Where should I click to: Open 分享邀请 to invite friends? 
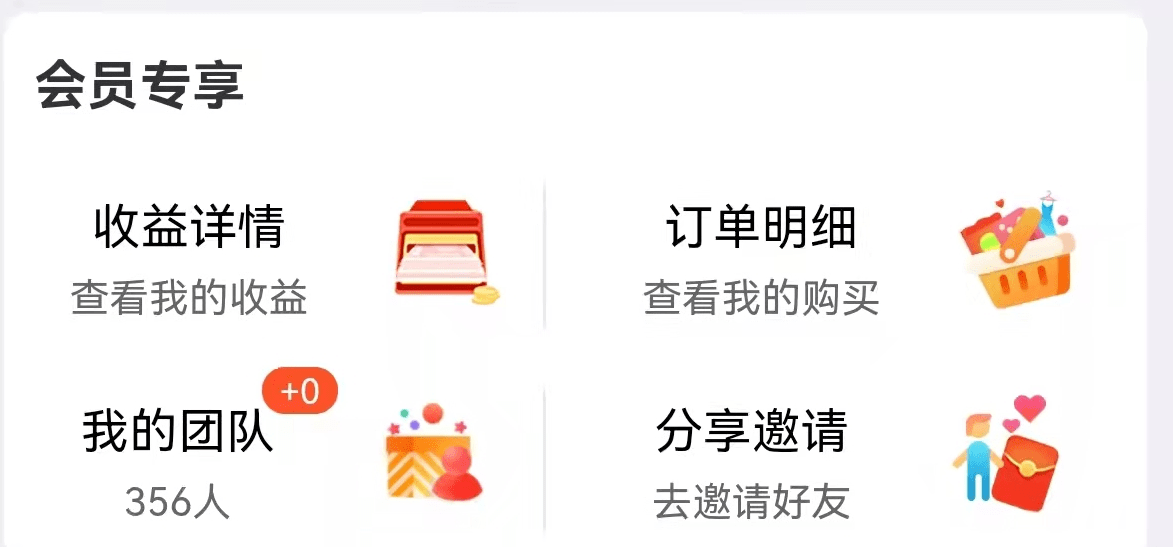point(751,432)
